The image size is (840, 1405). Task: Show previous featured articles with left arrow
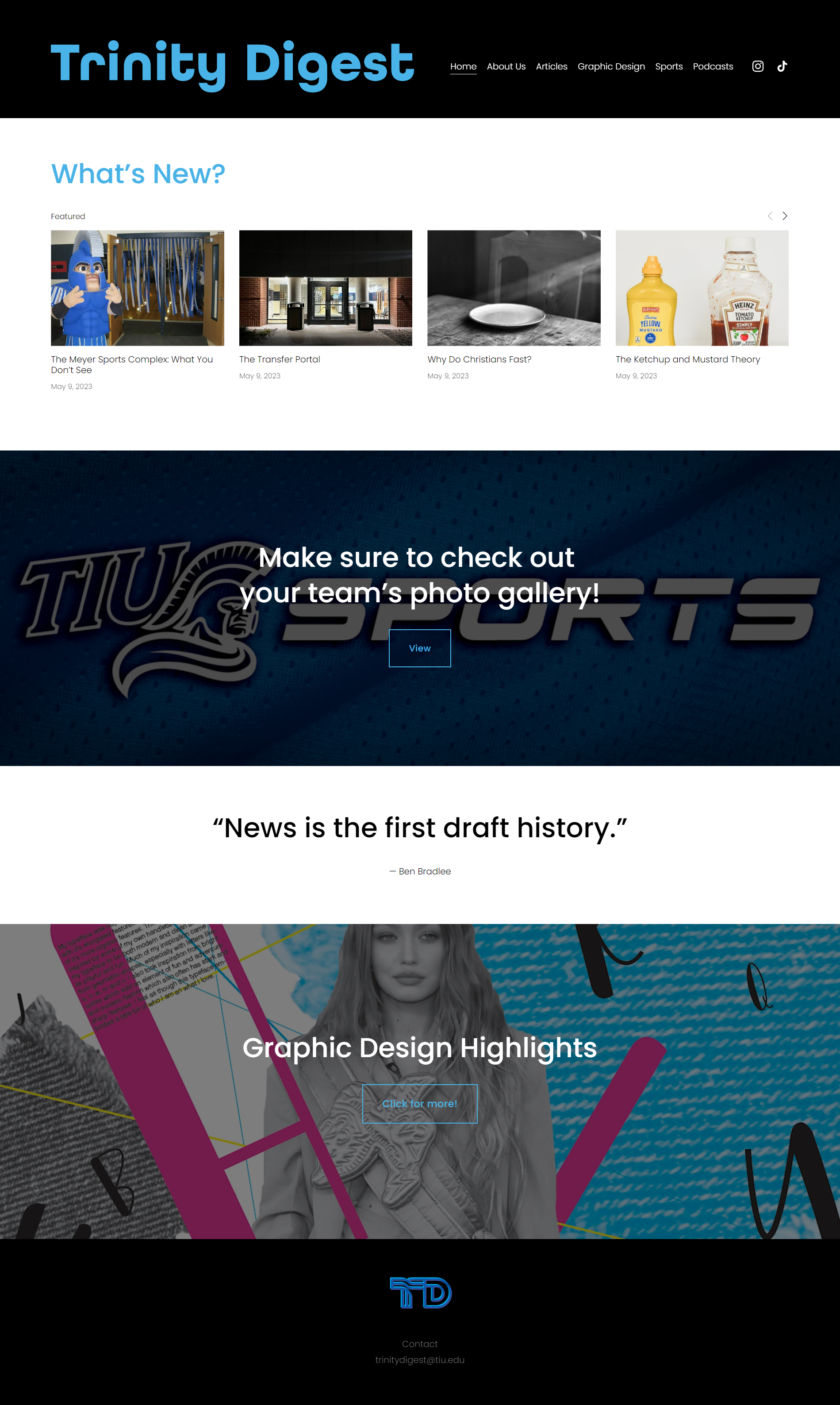pyautogui.click(x=769, y=216)
